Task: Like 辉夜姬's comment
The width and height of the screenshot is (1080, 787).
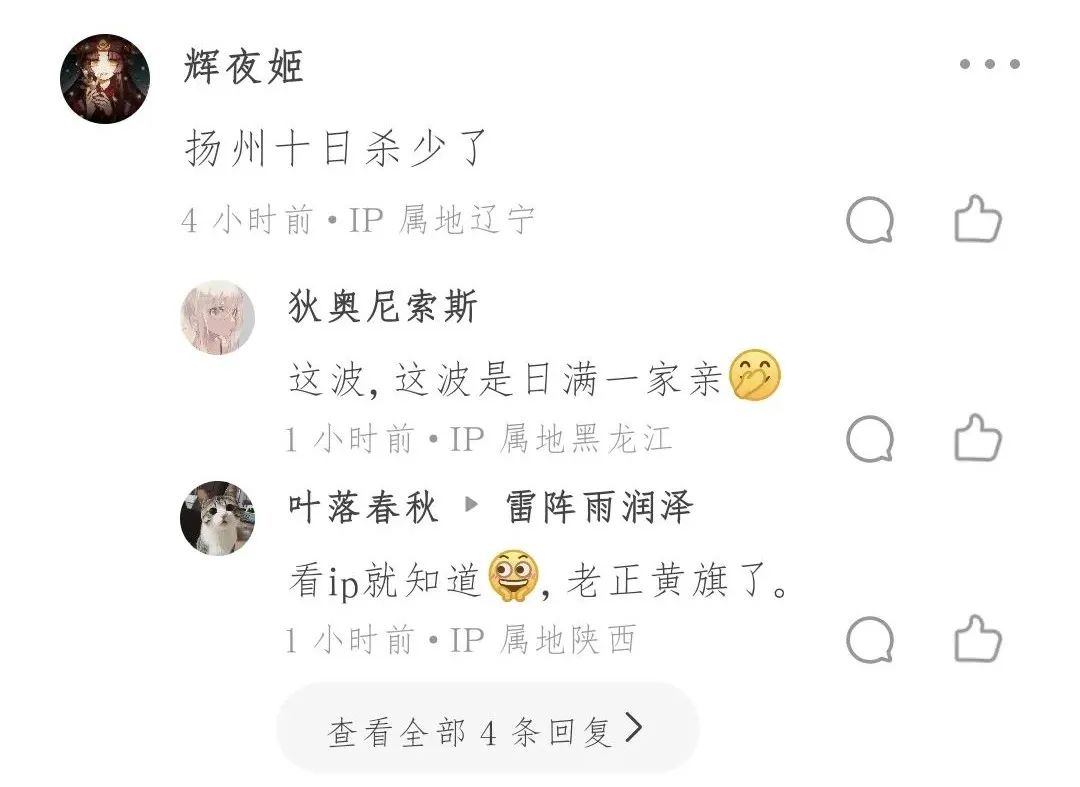Action: pos(977,220)
